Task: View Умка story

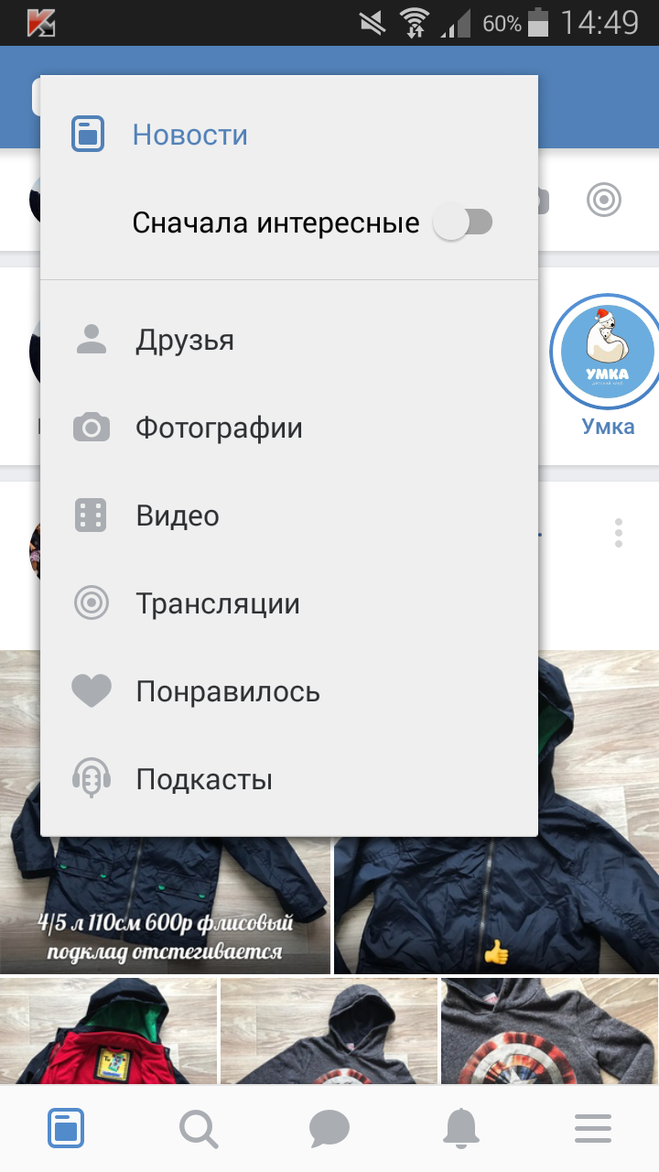Action: pos(603,352)
